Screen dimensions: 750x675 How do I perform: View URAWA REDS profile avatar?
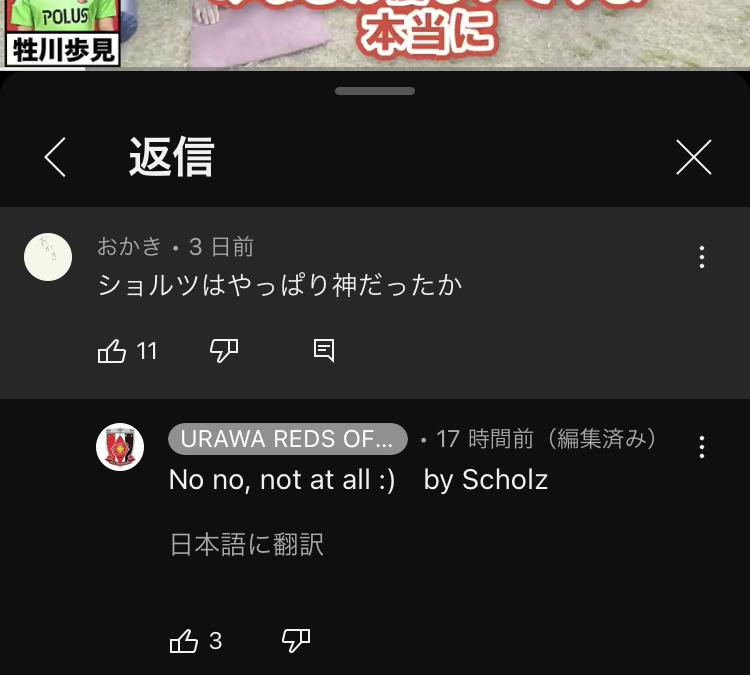[120, 447]
